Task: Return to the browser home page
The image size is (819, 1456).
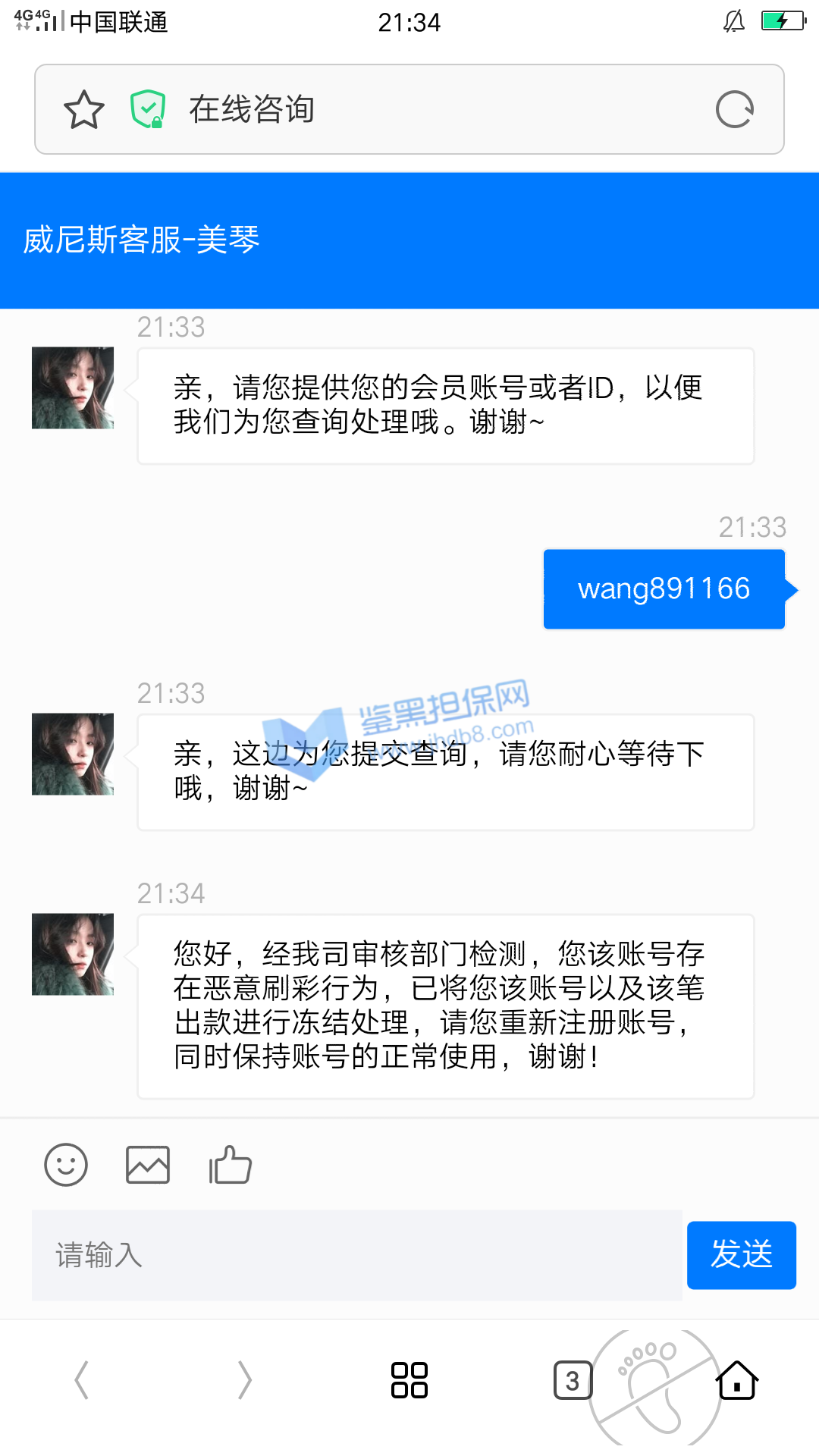Action: 737,1380
